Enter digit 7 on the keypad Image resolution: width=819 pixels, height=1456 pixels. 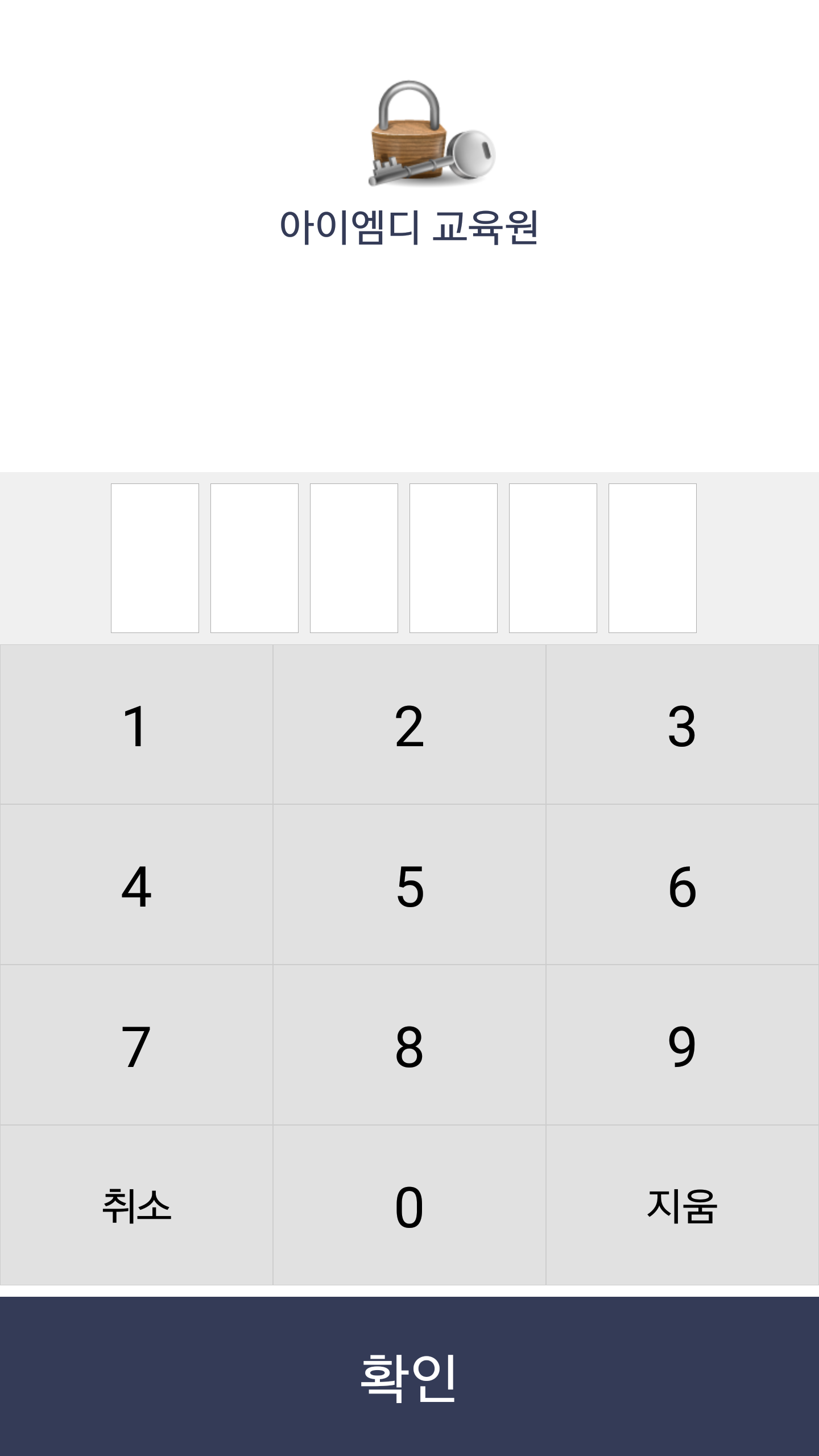[x=136, y=1045]
